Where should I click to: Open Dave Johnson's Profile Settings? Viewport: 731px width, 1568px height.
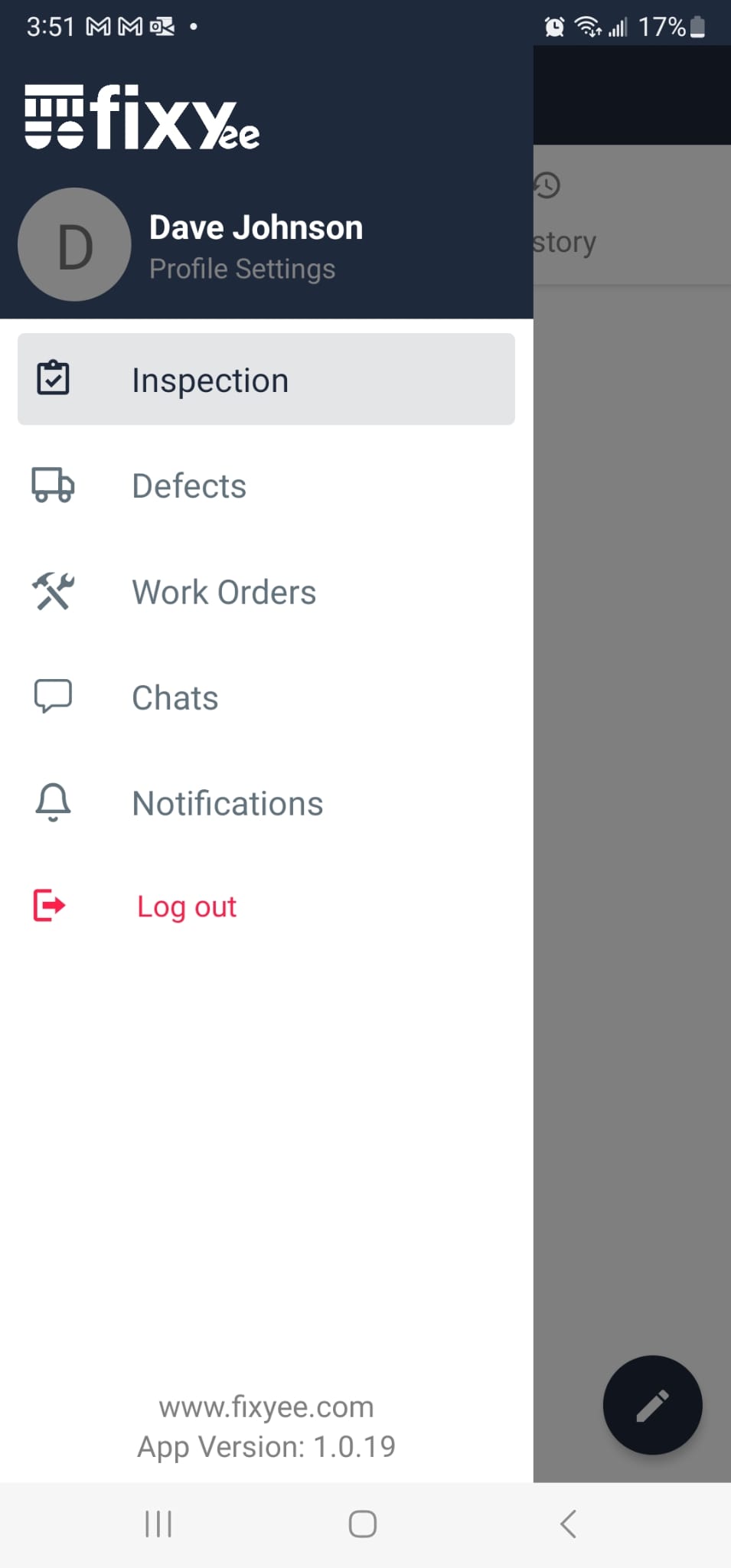click(x=242, y=269)
